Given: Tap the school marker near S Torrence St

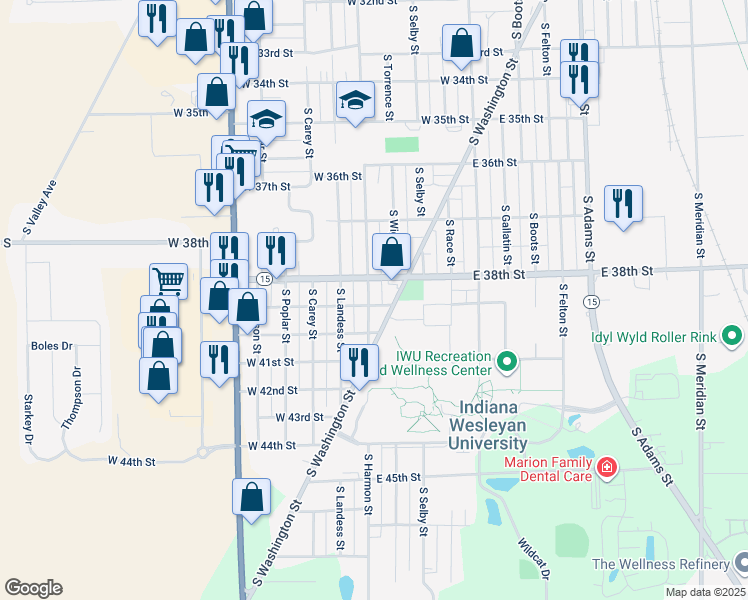Looking at the screenshot, I should coord(355,100).
